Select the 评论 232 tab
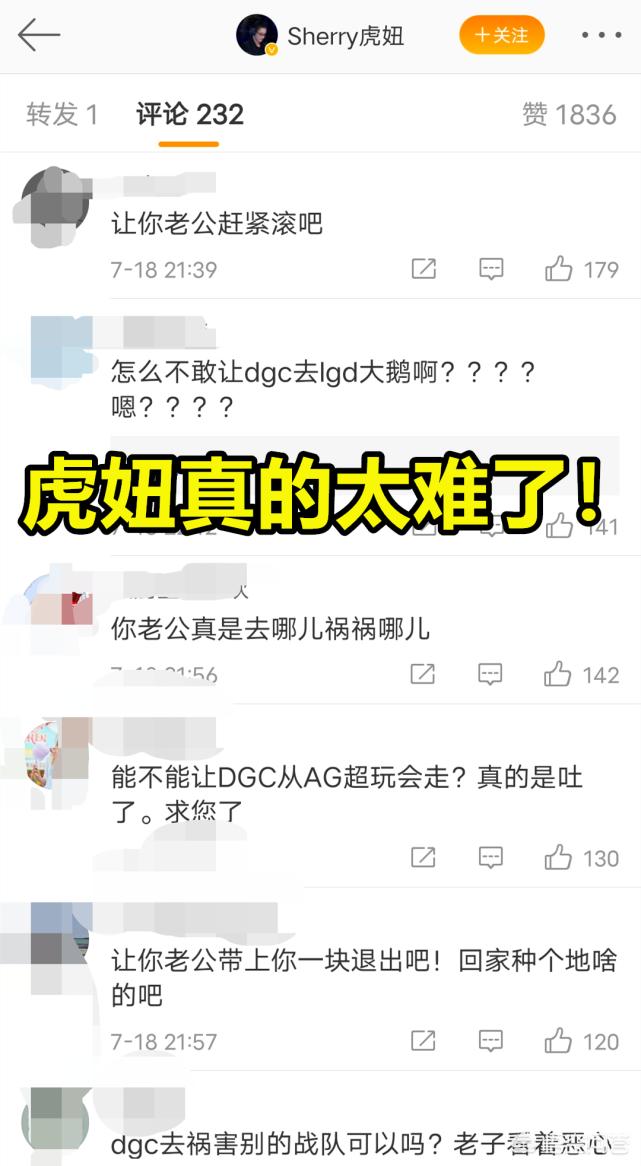This screenshot has height=1166, width=641. click(189, 114)
